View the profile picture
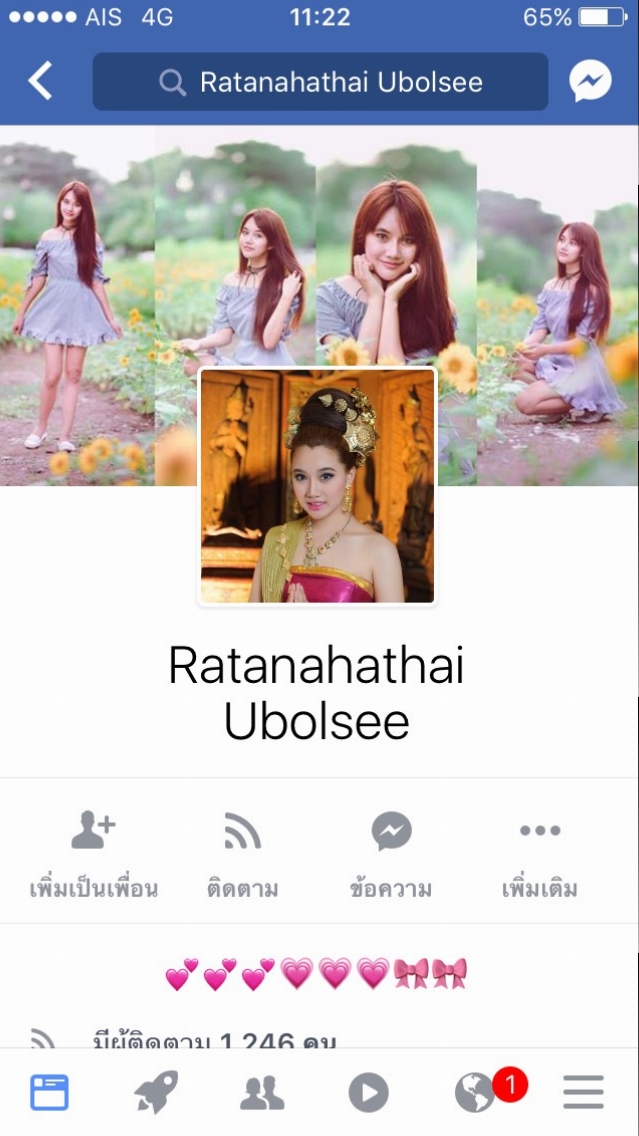 coord(317,486)
